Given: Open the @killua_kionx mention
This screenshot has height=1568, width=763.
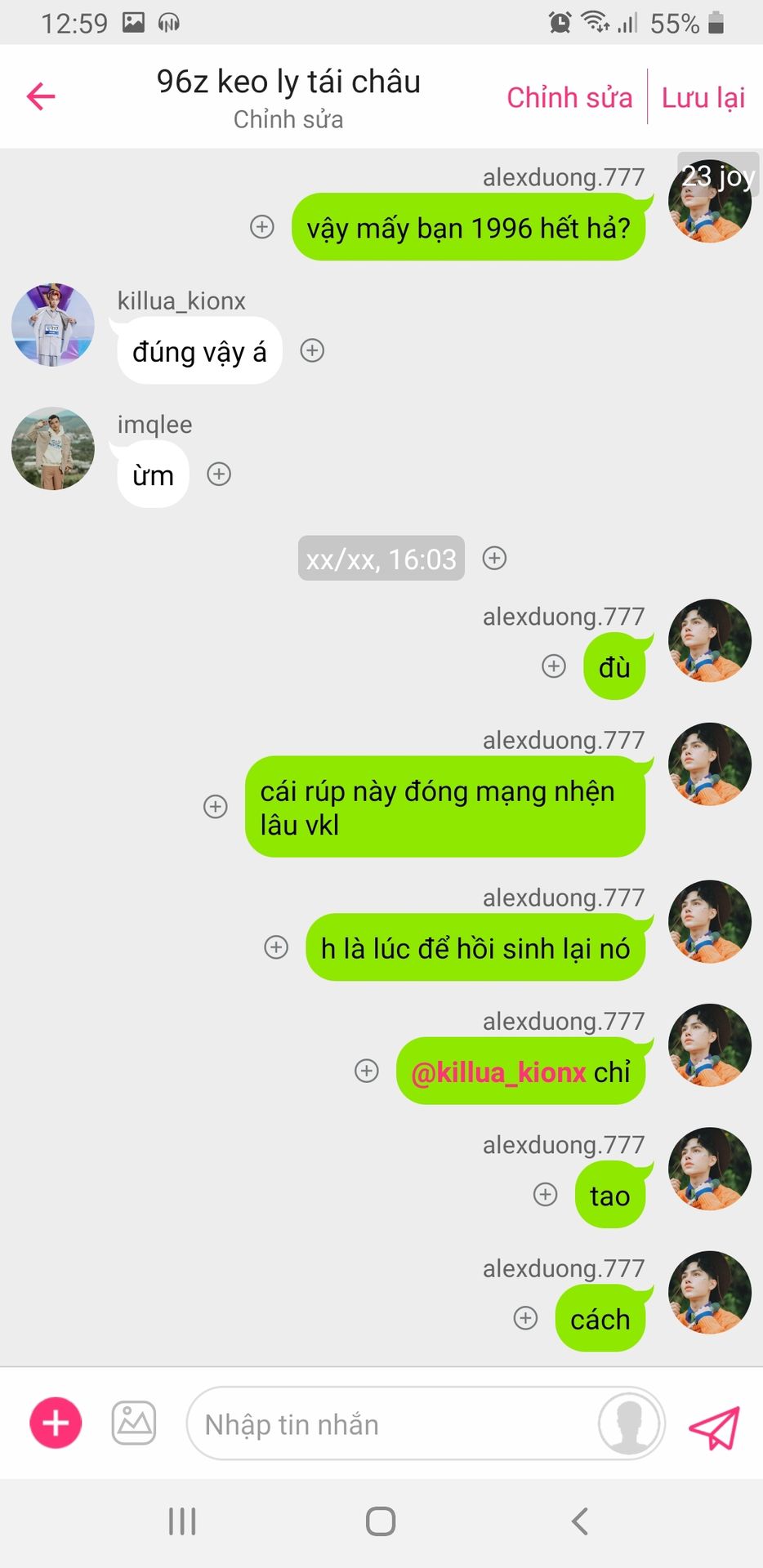Looking at the screenshot, I should point(499,1072).
